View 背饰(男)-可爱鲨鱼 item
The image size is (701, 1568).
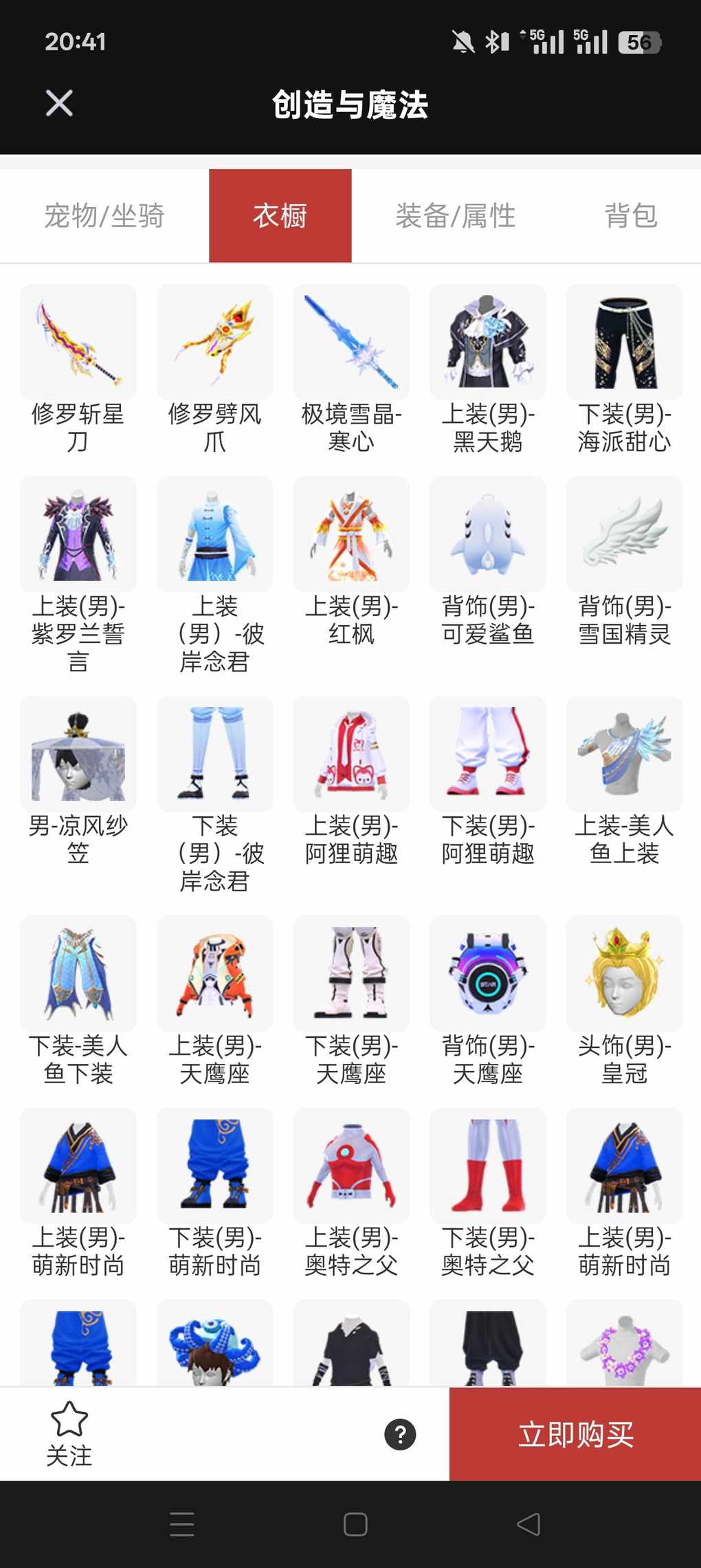click(487, 534)
